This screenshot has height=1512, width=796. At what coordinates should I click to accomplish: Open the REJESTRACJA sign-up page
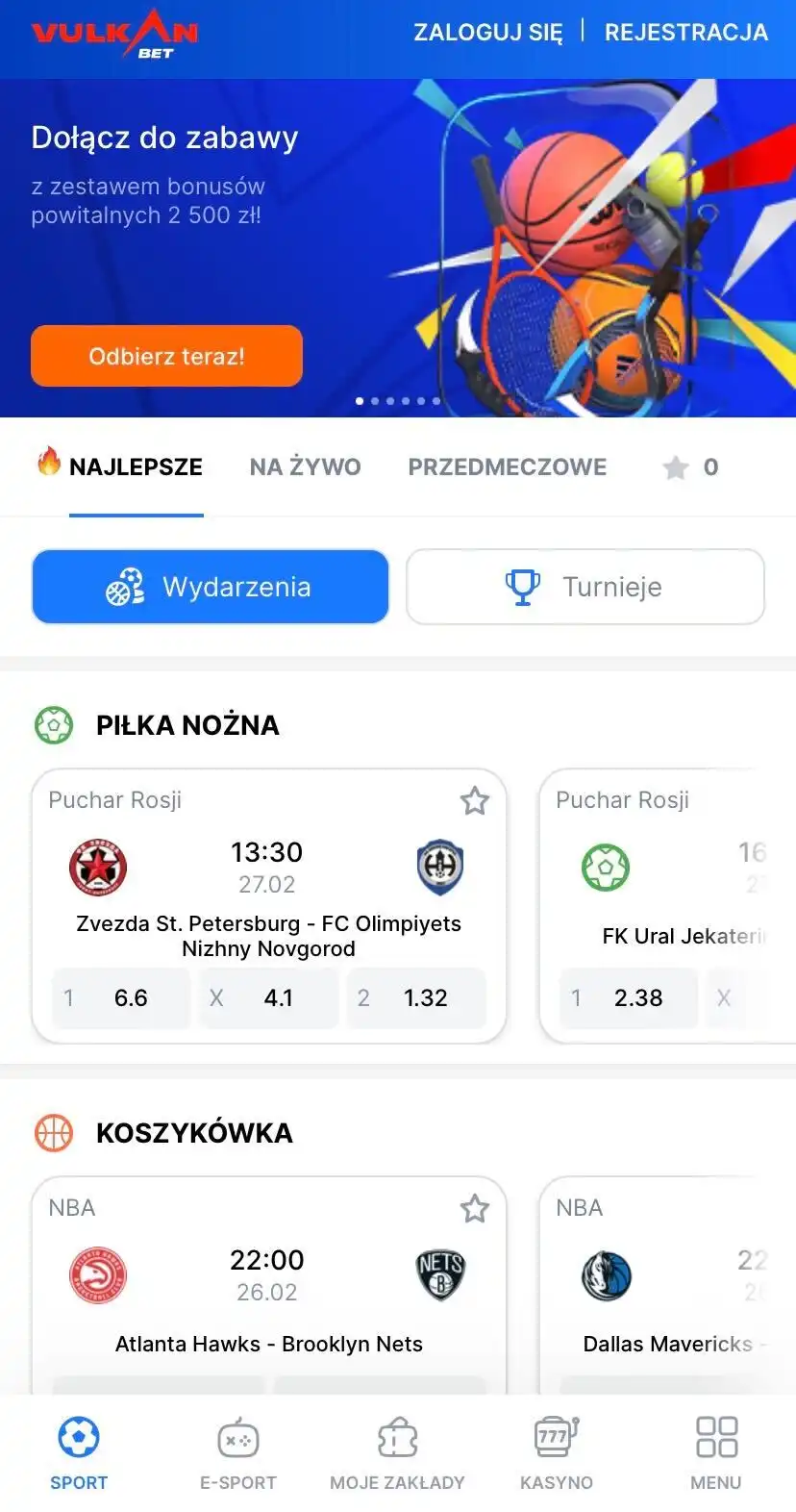(685, 32)
